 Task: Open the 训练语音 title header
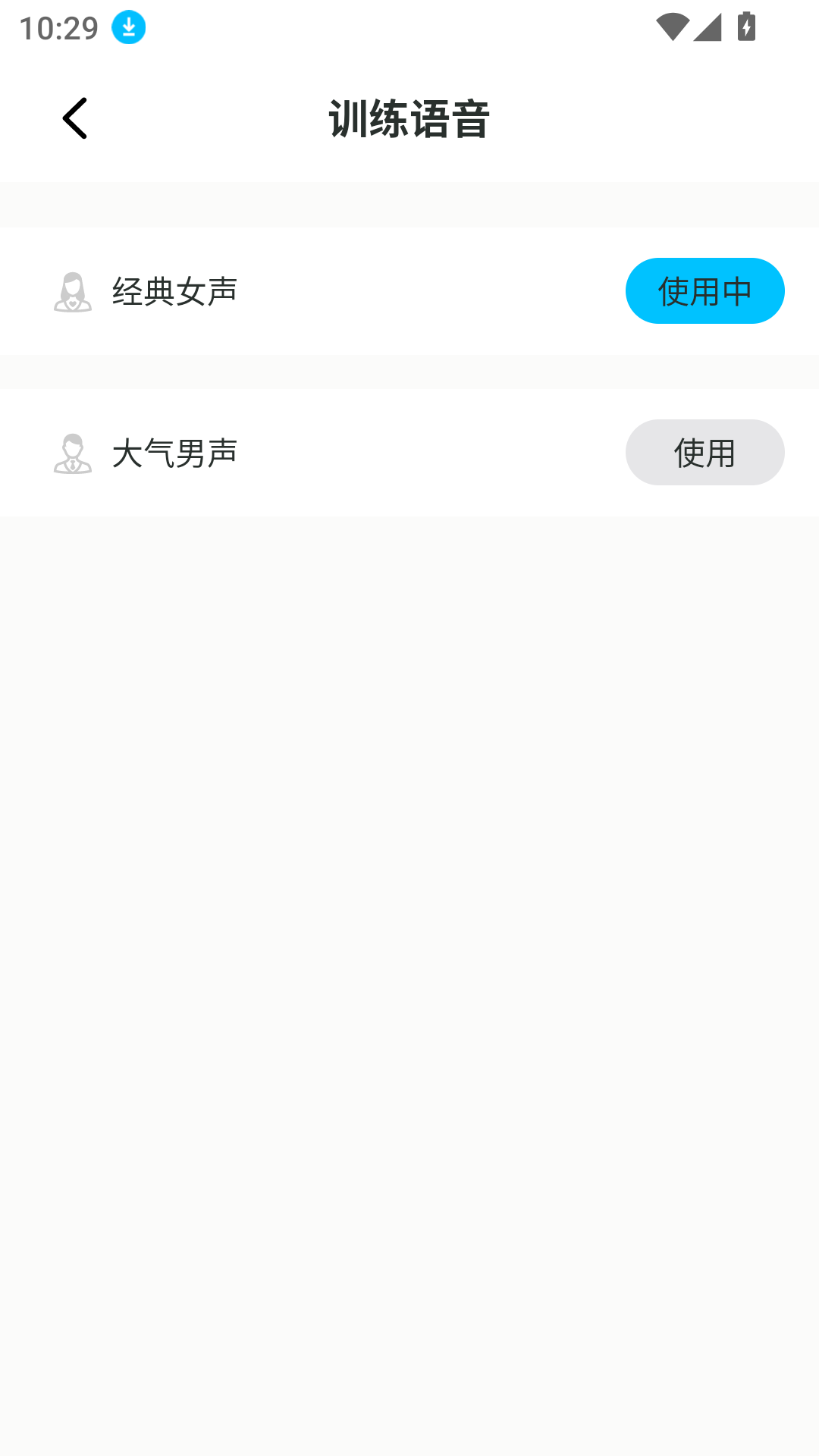click(x=409, y=118)
